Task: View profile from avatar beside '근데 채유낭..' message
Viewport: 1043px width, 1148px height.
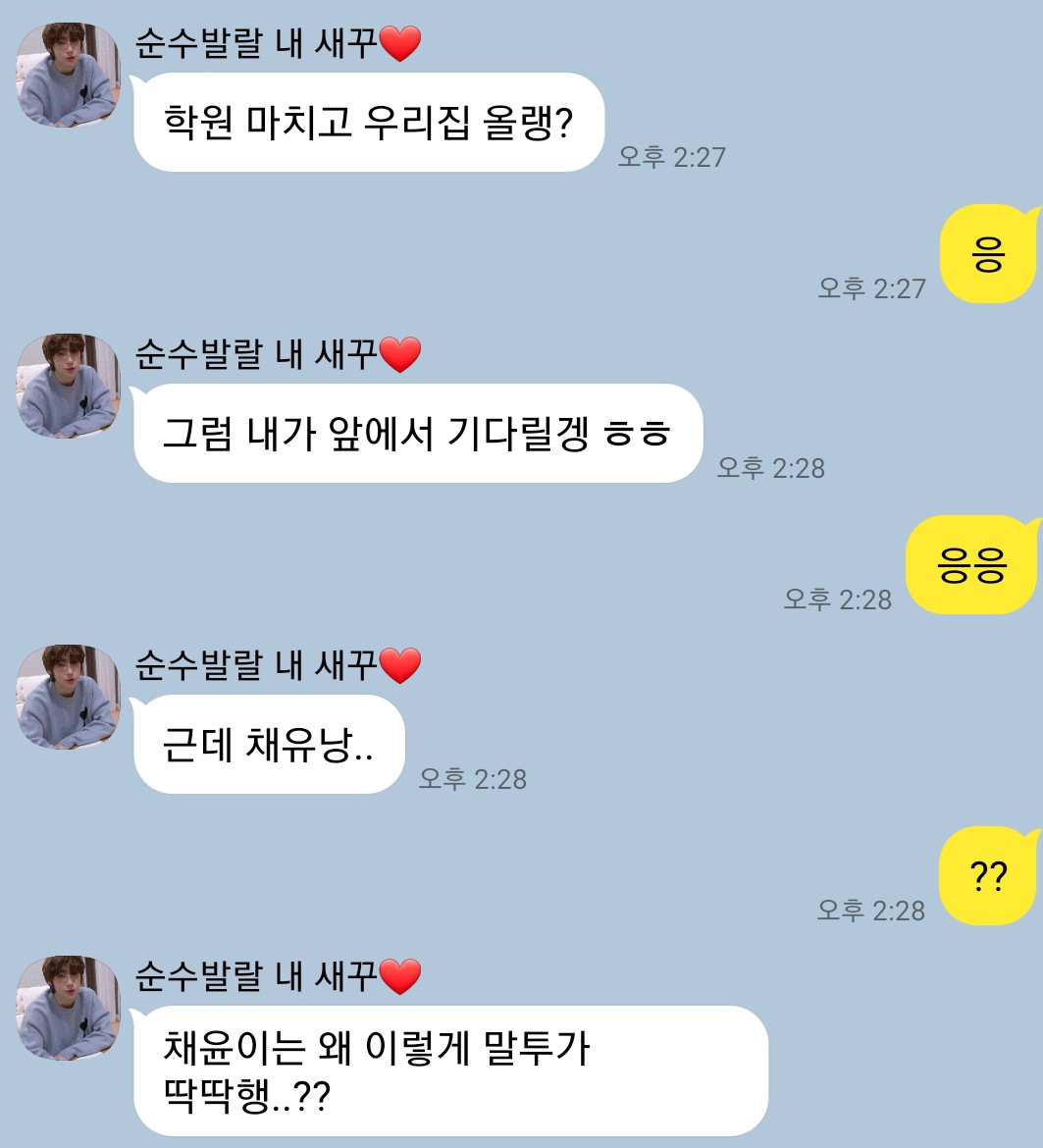Action: pyautogui.click(x=68, y=698)
